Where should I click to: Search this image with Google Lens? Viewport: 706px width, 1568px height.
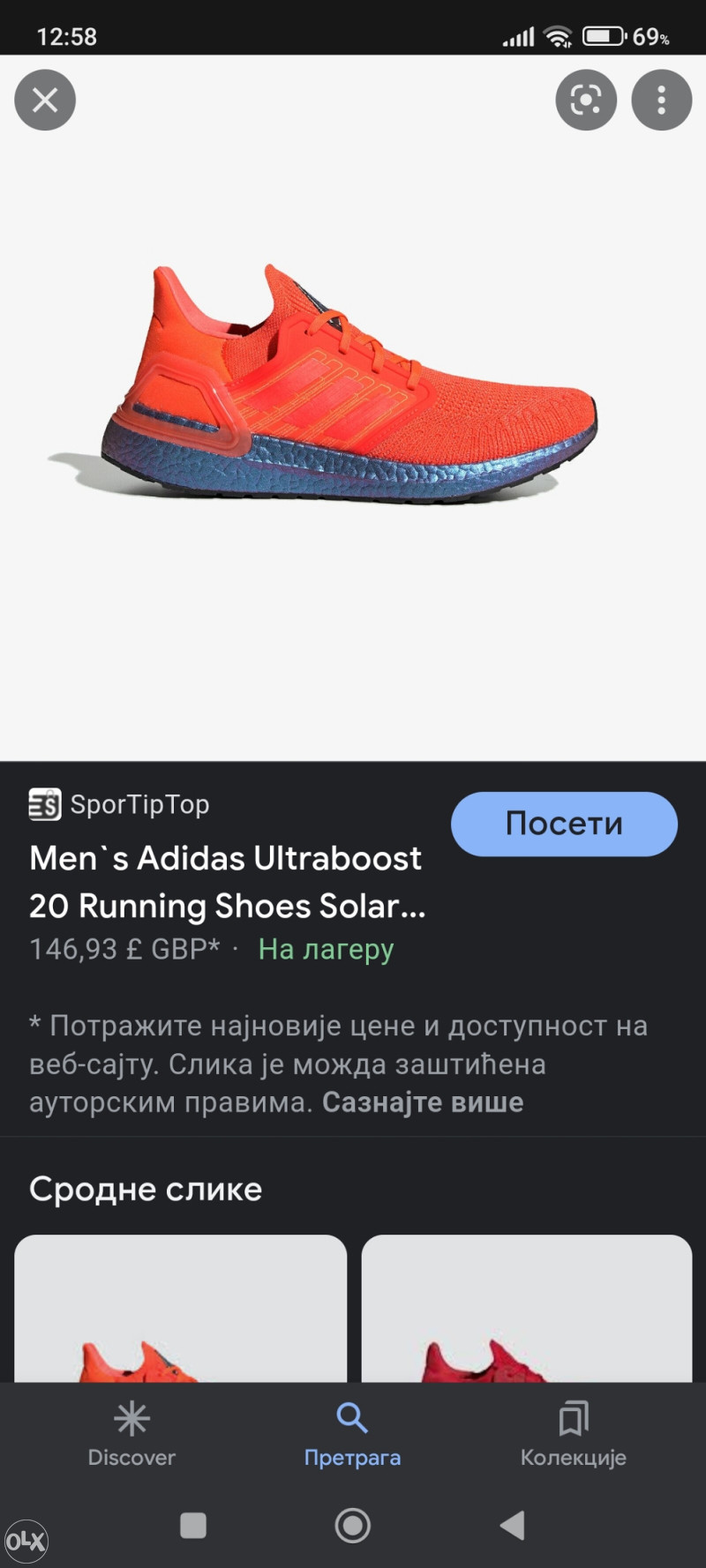coord(586,100)
